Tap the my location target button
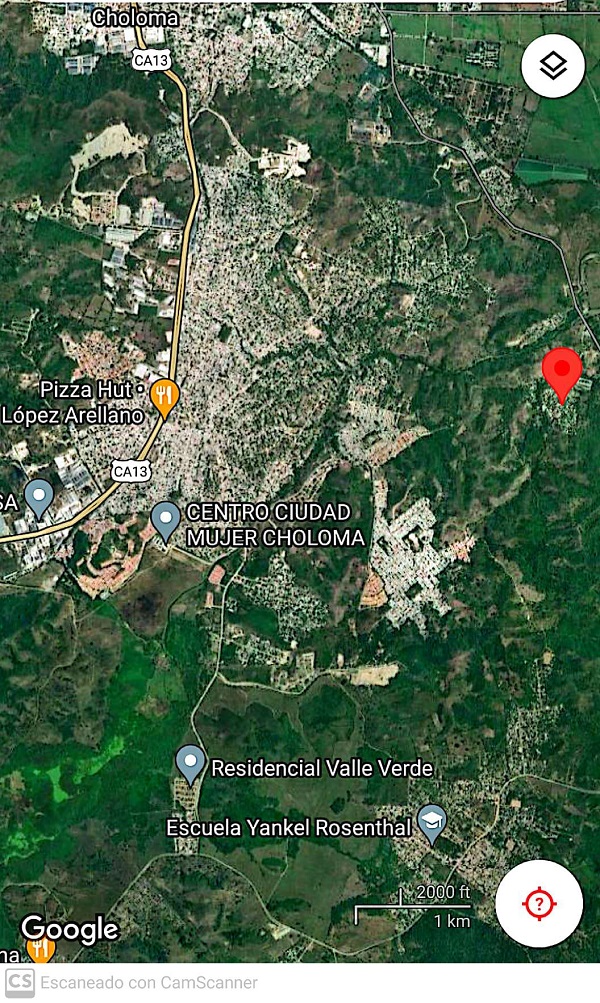Image resolution: width=600 pixels, height=1003 pixels. pyautogui.click(x=539, y=904)
